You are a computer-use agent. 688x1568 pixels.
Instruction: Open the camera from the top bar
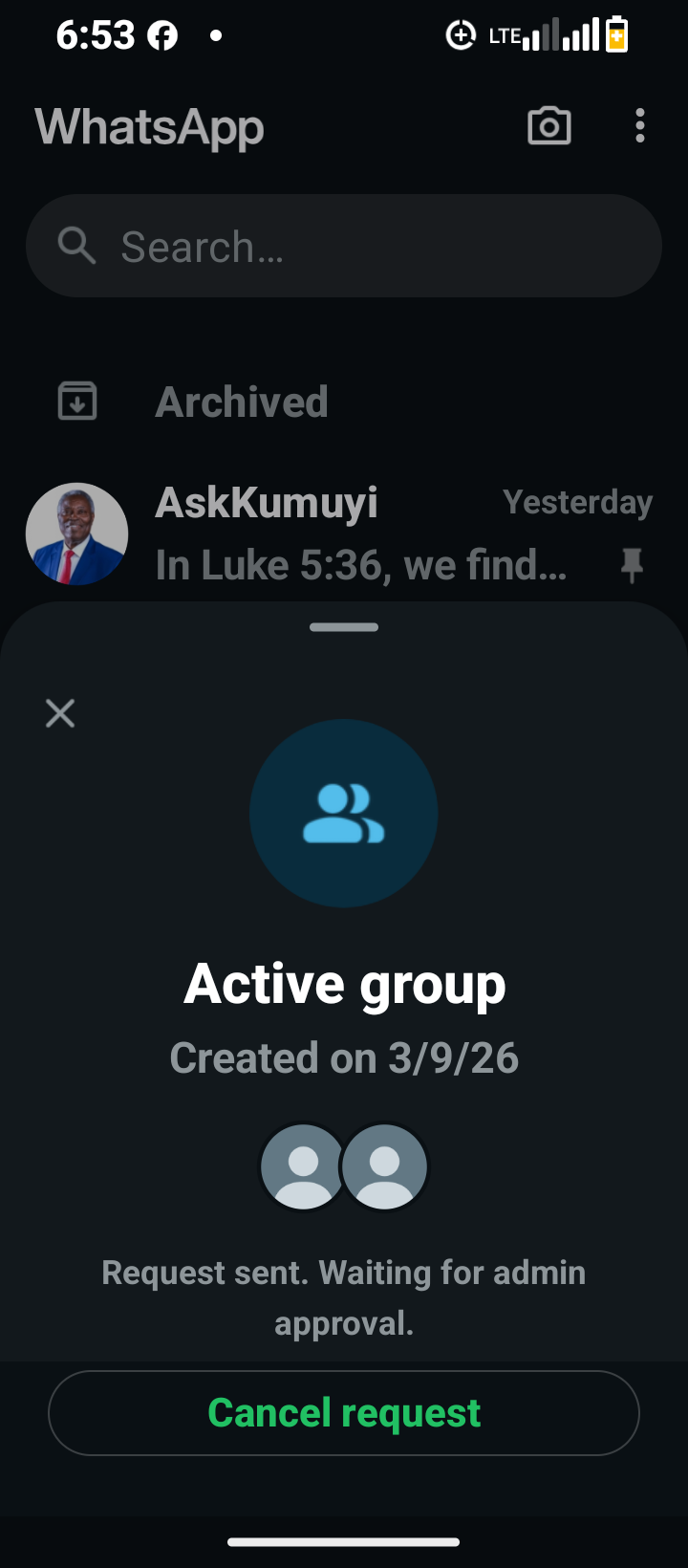549,126
